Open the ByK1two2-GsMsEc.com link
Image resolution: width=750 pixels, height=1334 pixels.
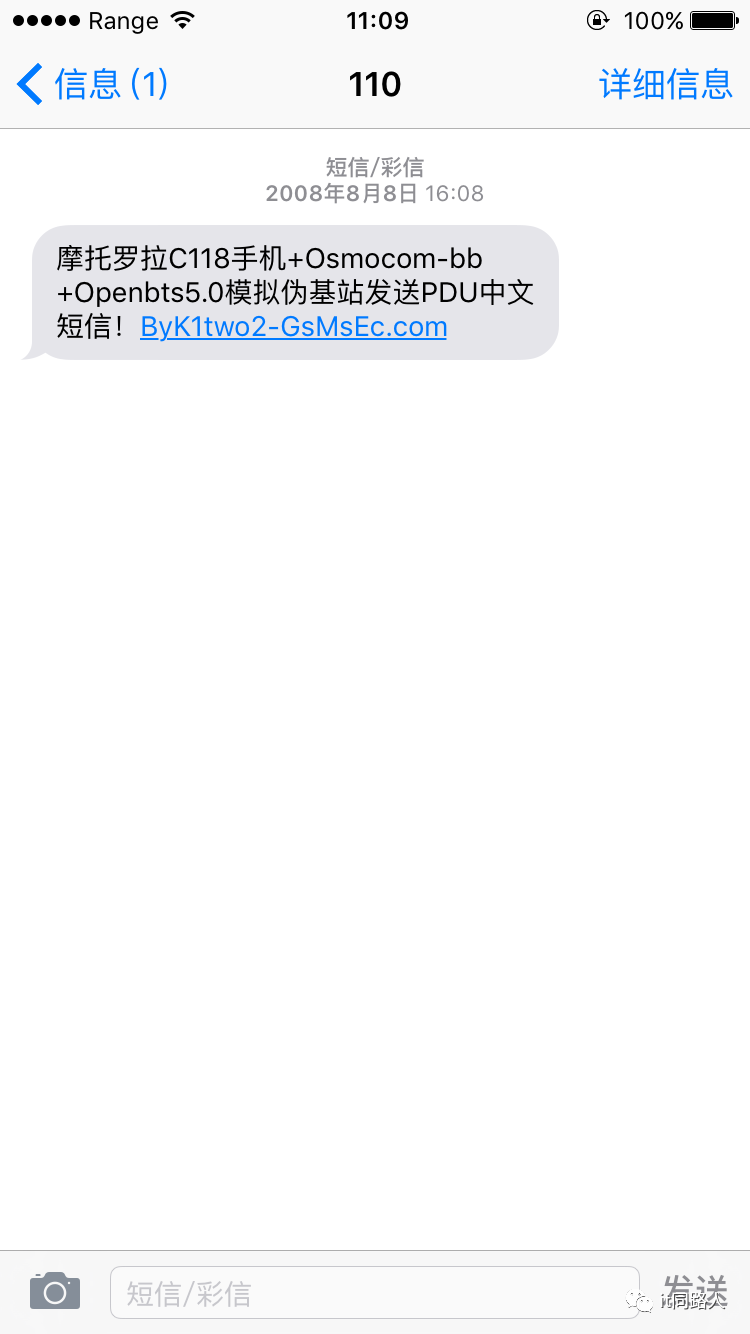pyautogui.click(x=293, y=327)
